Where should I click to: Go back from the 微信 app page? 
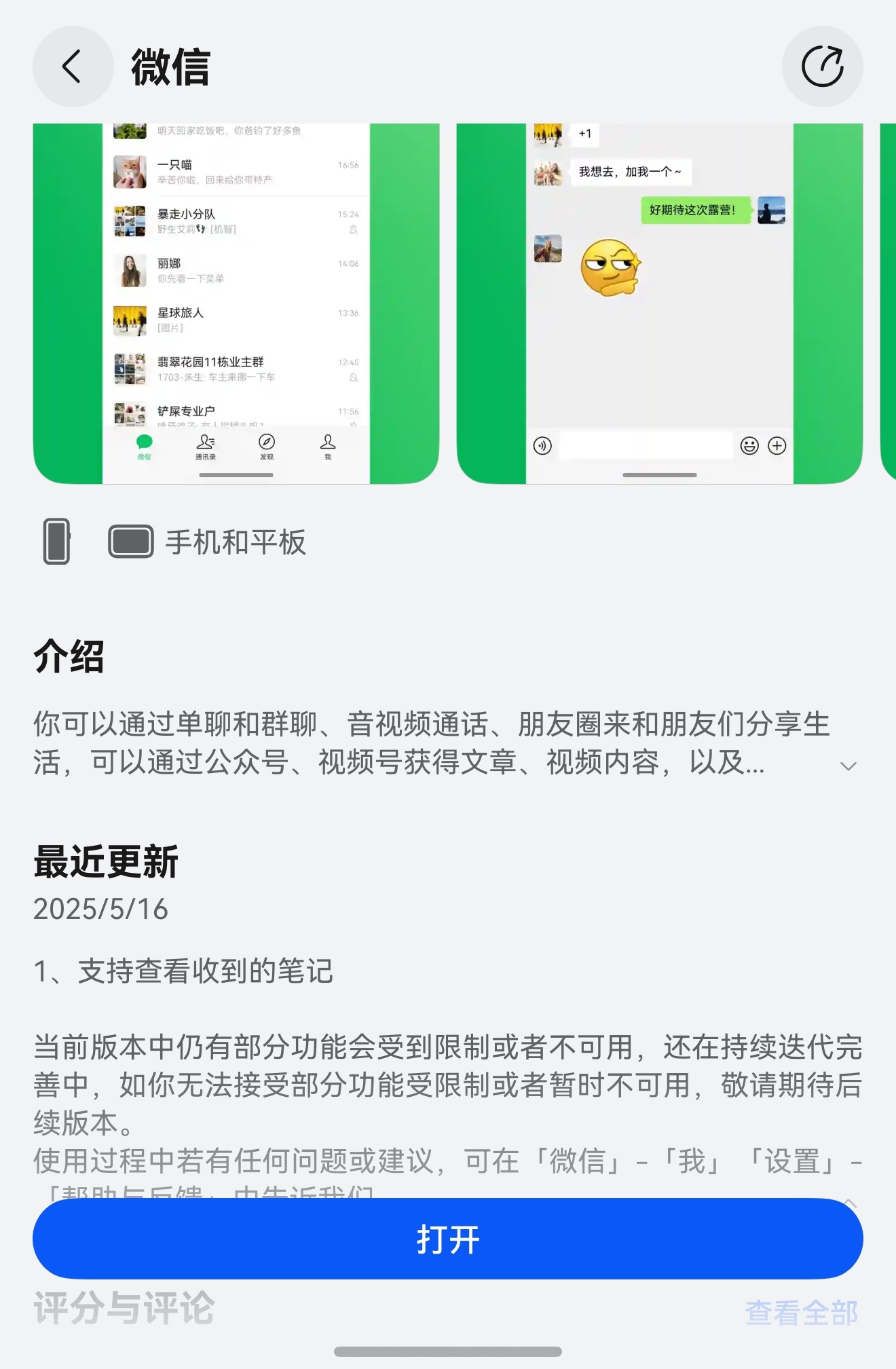click(73, 67)
